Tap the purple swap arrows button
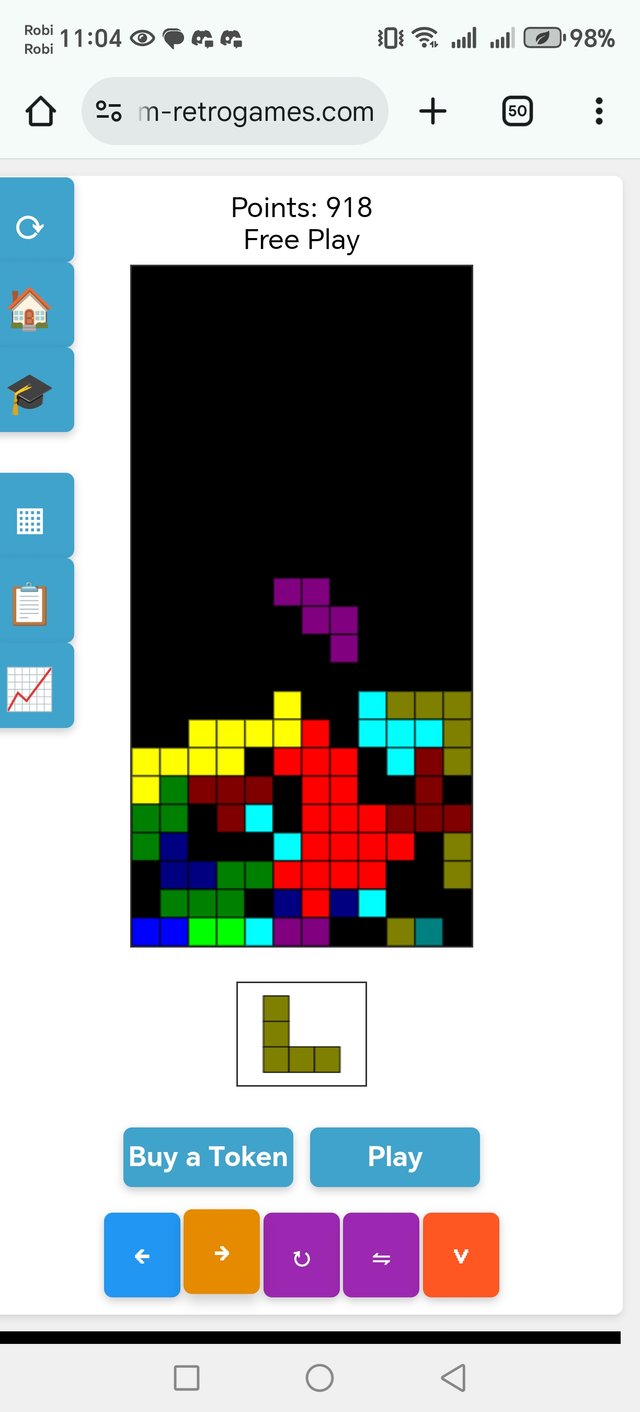The width and height of the screenshot is (640, 1412). click(x=381, y=1256)
